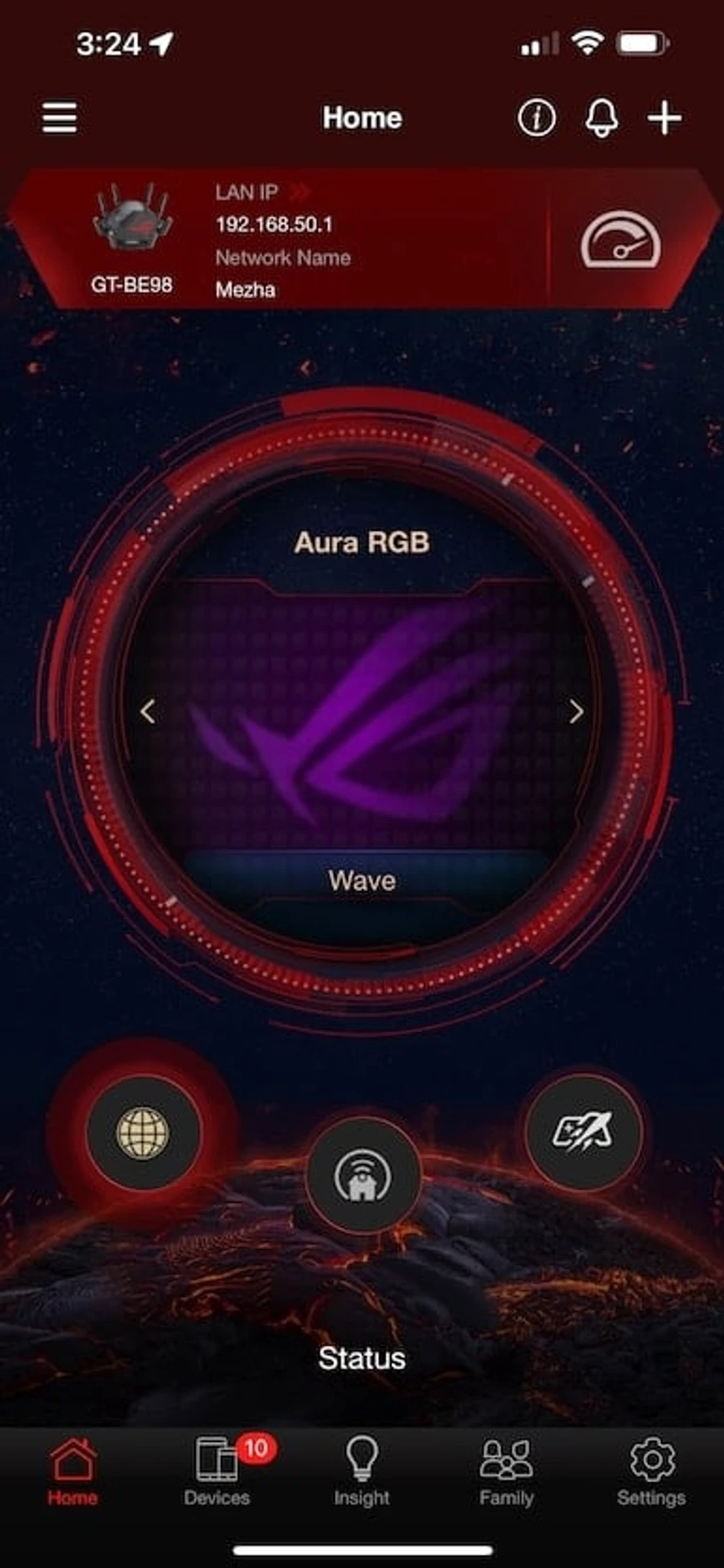The height and width of the screenshot is (1568, 724).
Task: Open the speed test gauge icon
Action: coord(620,241)
